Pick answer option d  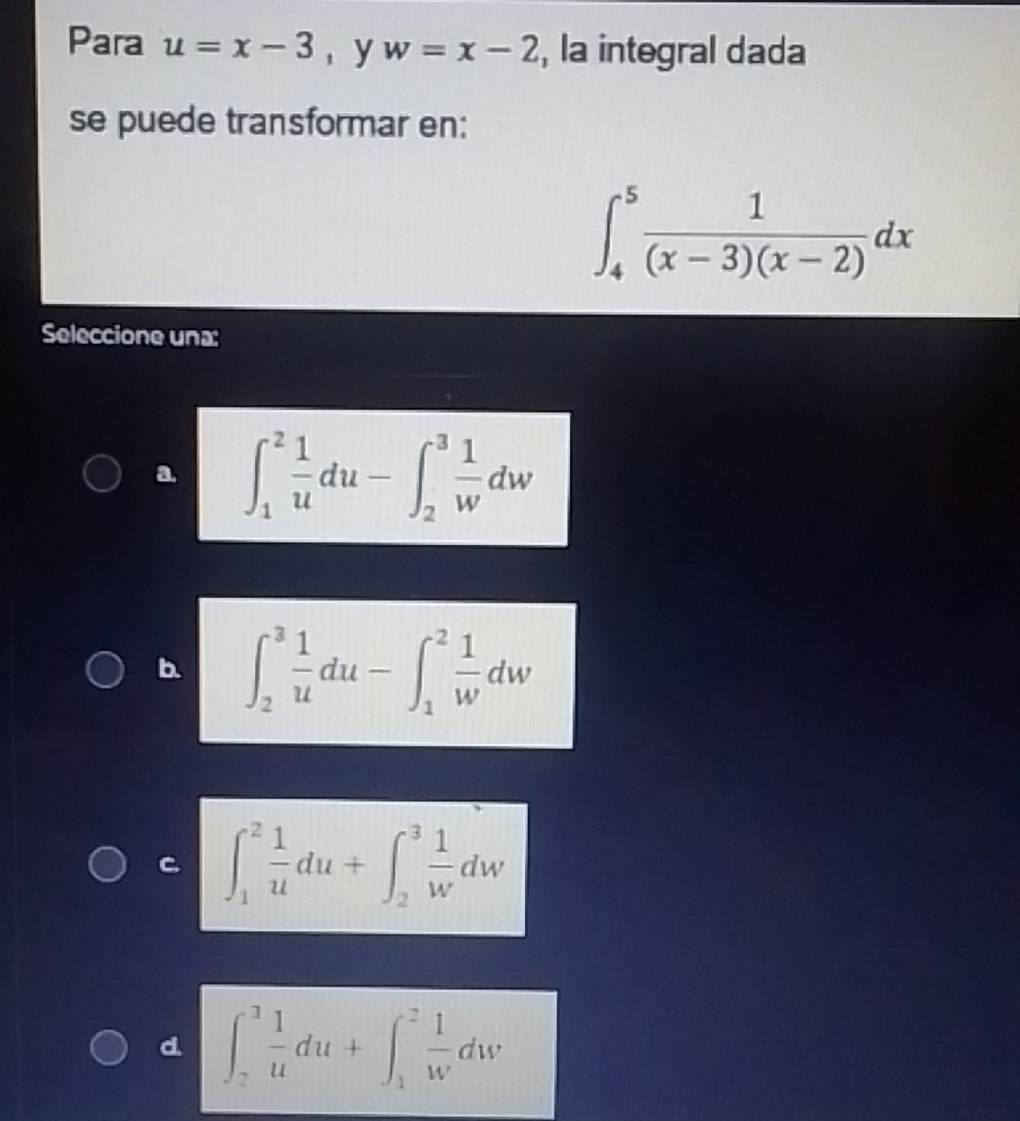point(126,1053)
